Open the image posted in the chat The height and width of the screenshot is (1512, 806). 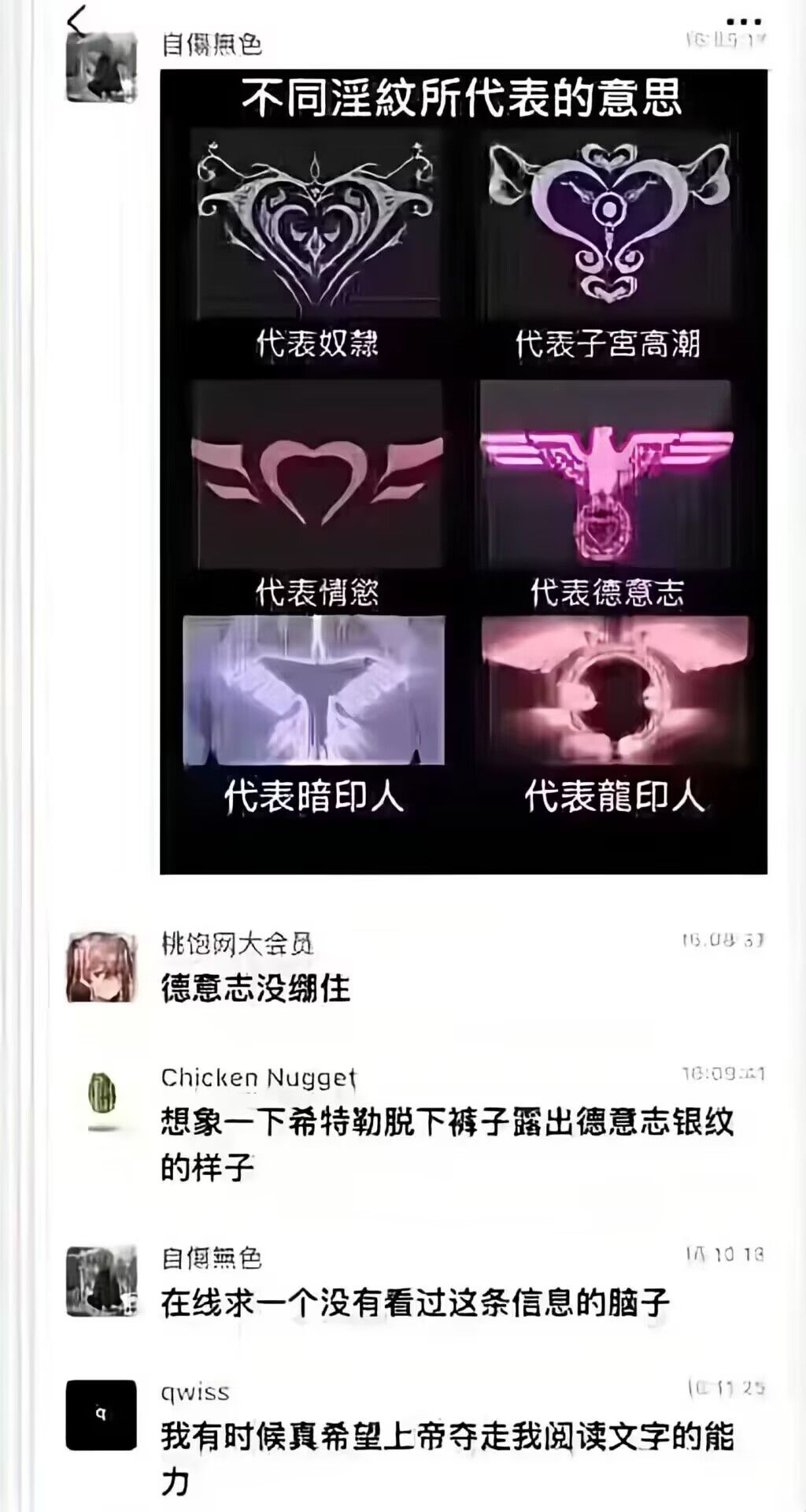(x=463, y=471)
